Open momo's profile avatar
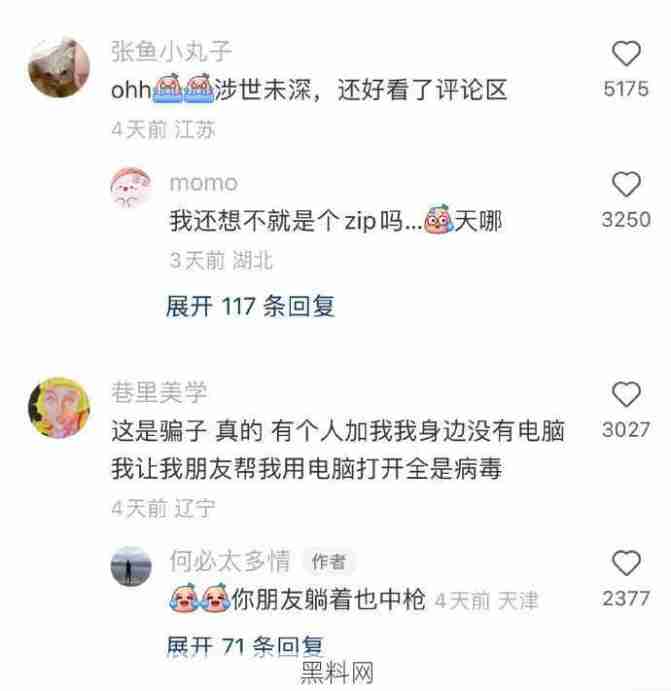The image size is (671, 691). [x=131, y=188]
